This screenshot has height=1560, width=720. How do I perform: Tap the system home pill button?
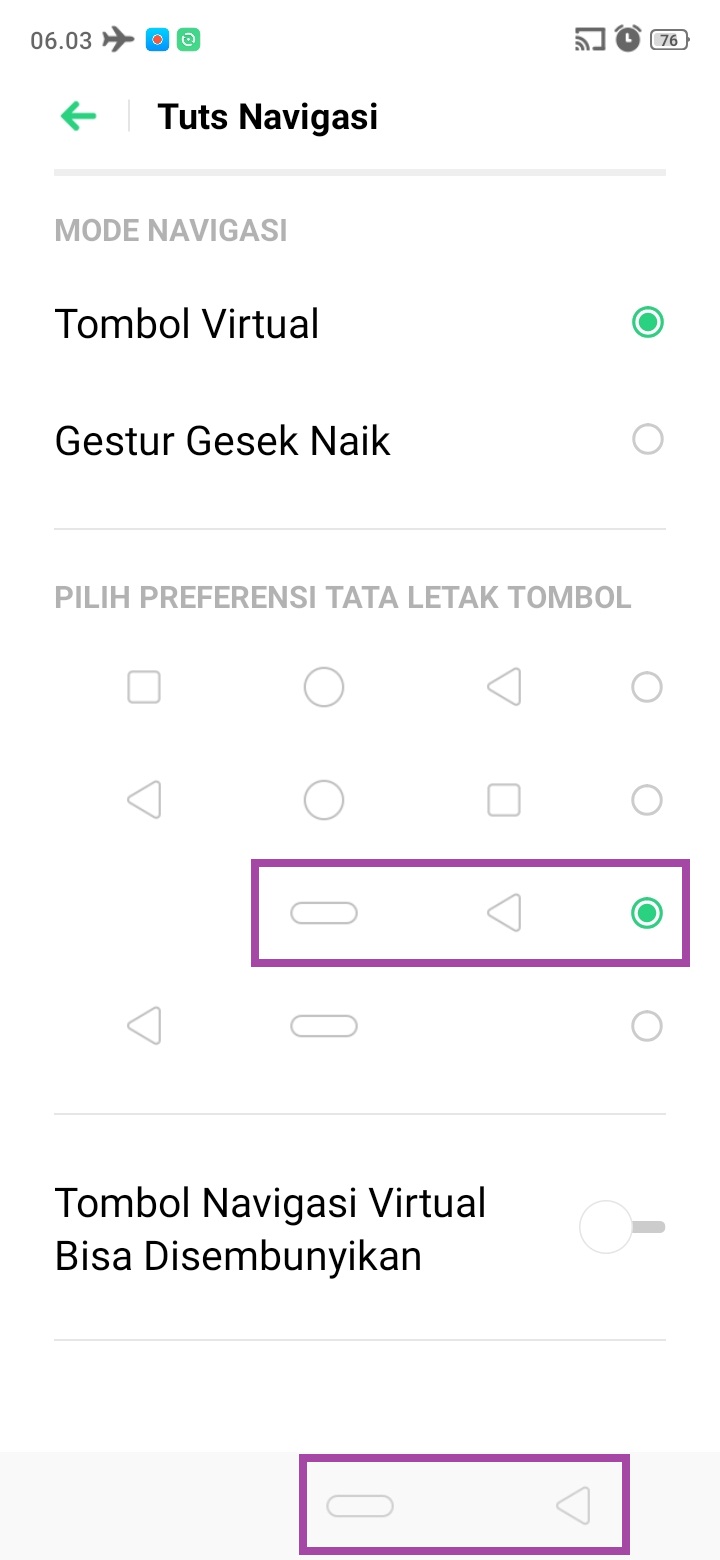(x=360, y=1506)
